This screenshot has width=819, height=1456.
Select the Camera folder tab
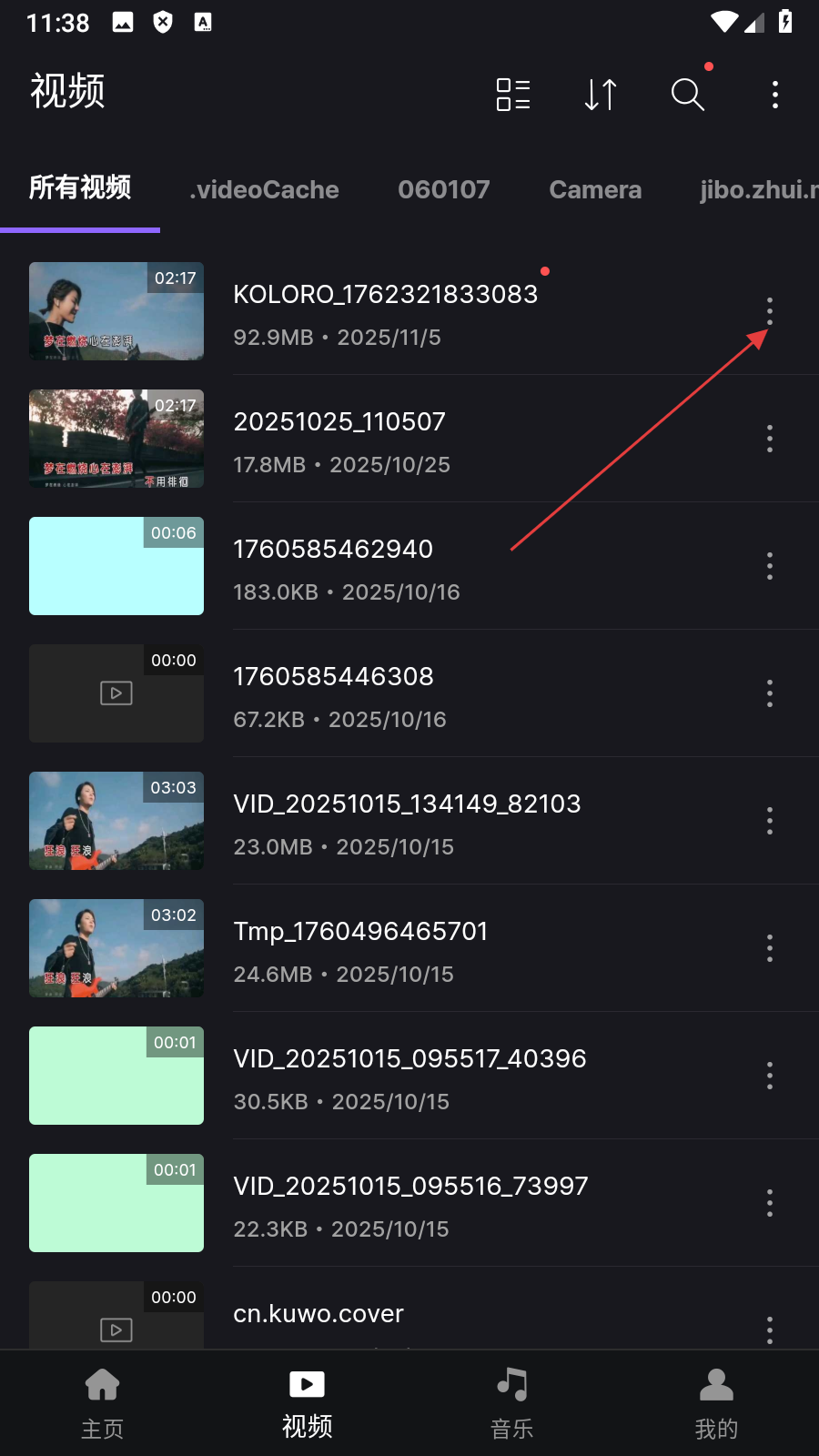[x=595, y=189]
